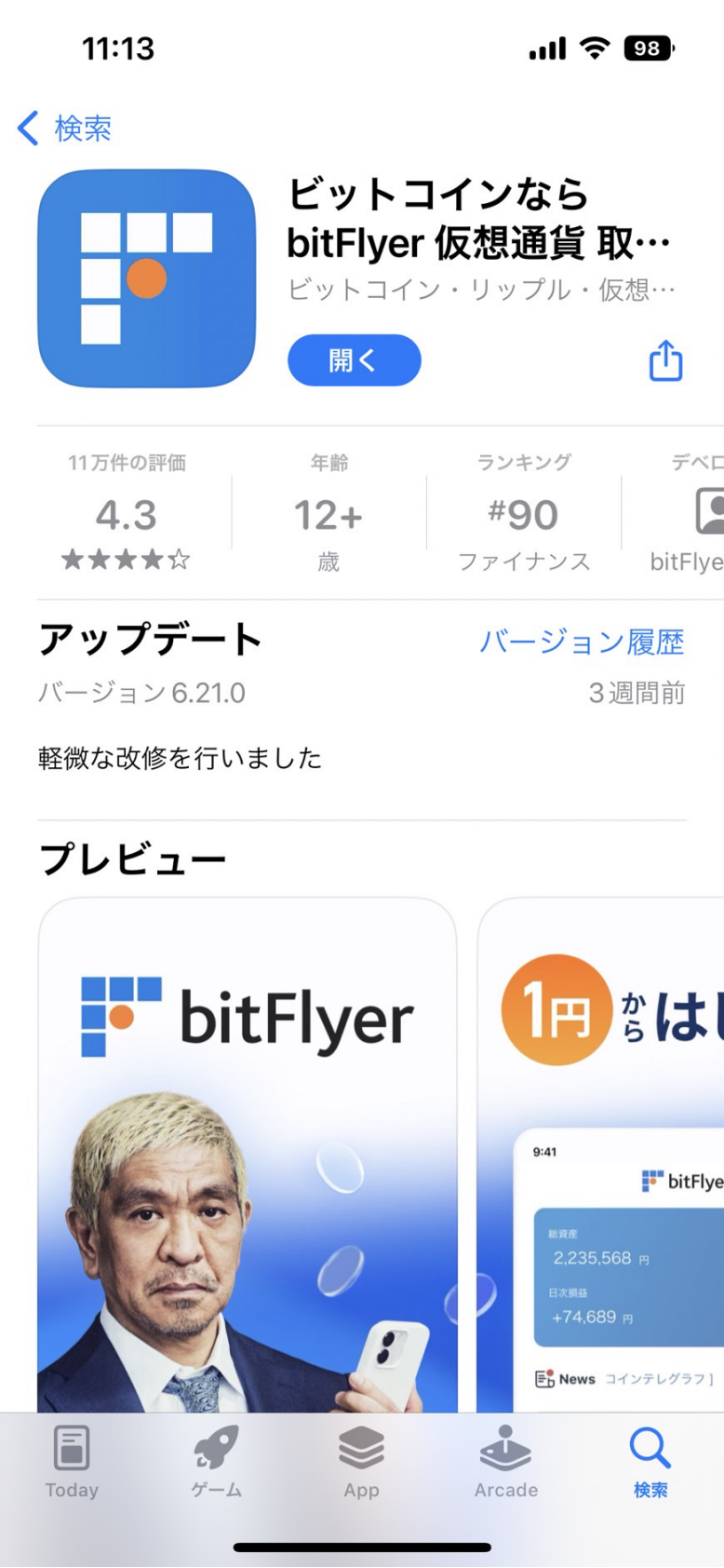Tap the 開く button to open bitFlyer
Image resolution: width=724 pixels, height=1568 pixels.
tap(353, 360)
